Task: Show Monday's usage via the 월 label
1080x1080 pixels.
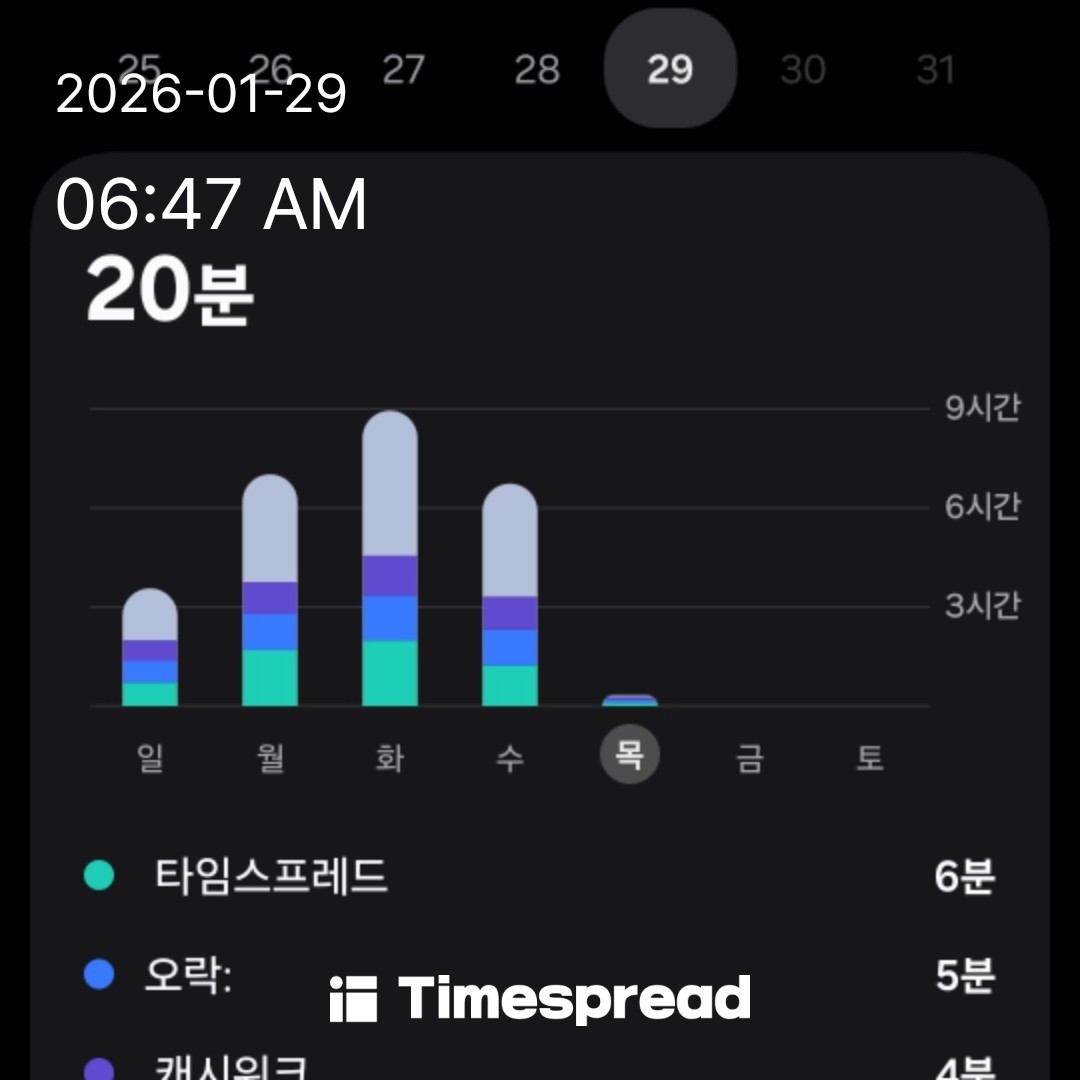Action: 270,757
